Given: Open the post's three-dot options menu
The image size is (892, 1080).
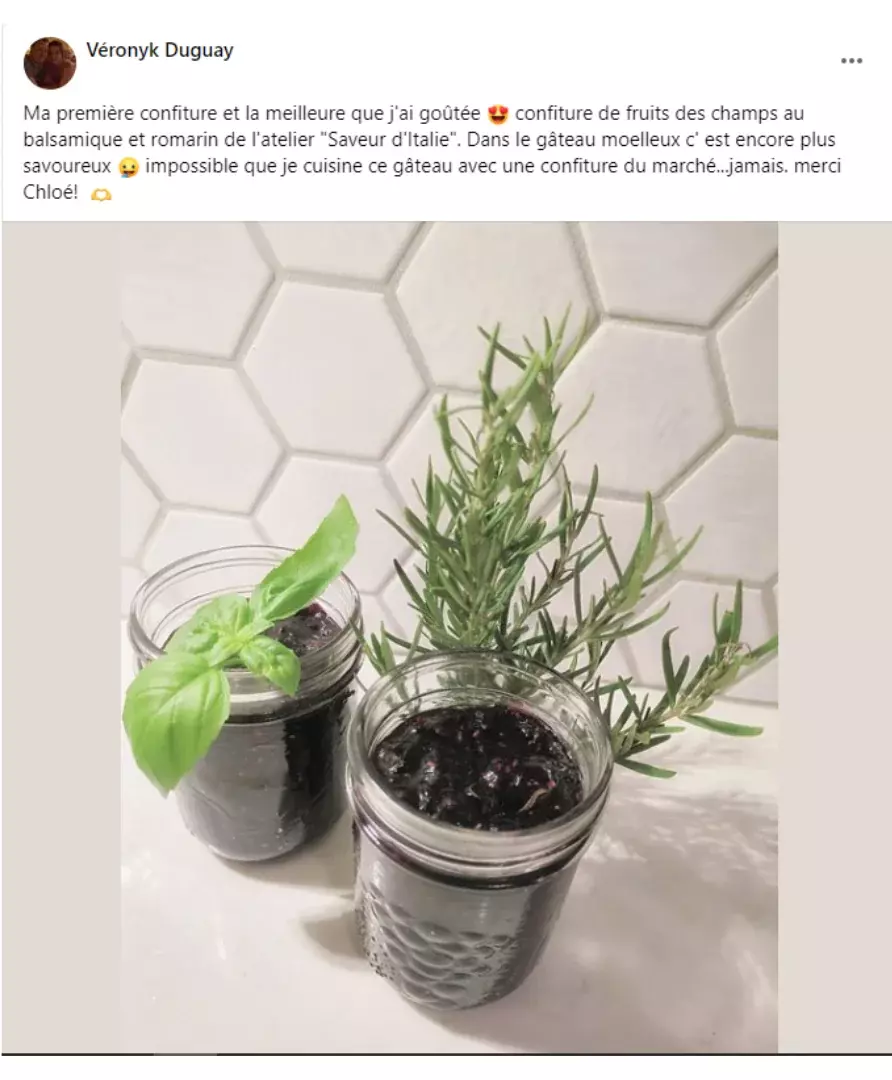Looking at the screenshot, I should click(851, 61).
